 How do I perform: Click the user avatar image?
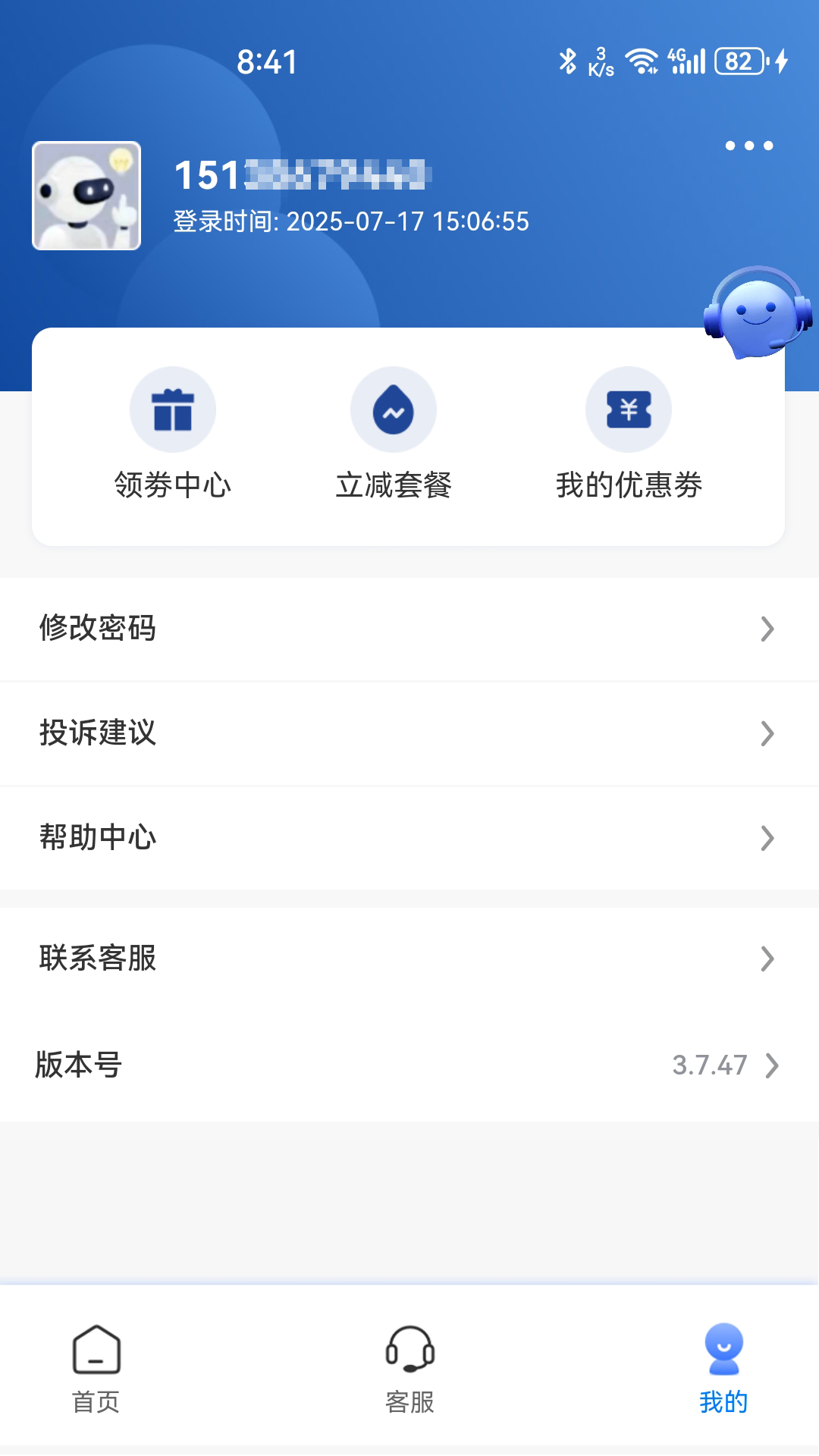(87, 194)
